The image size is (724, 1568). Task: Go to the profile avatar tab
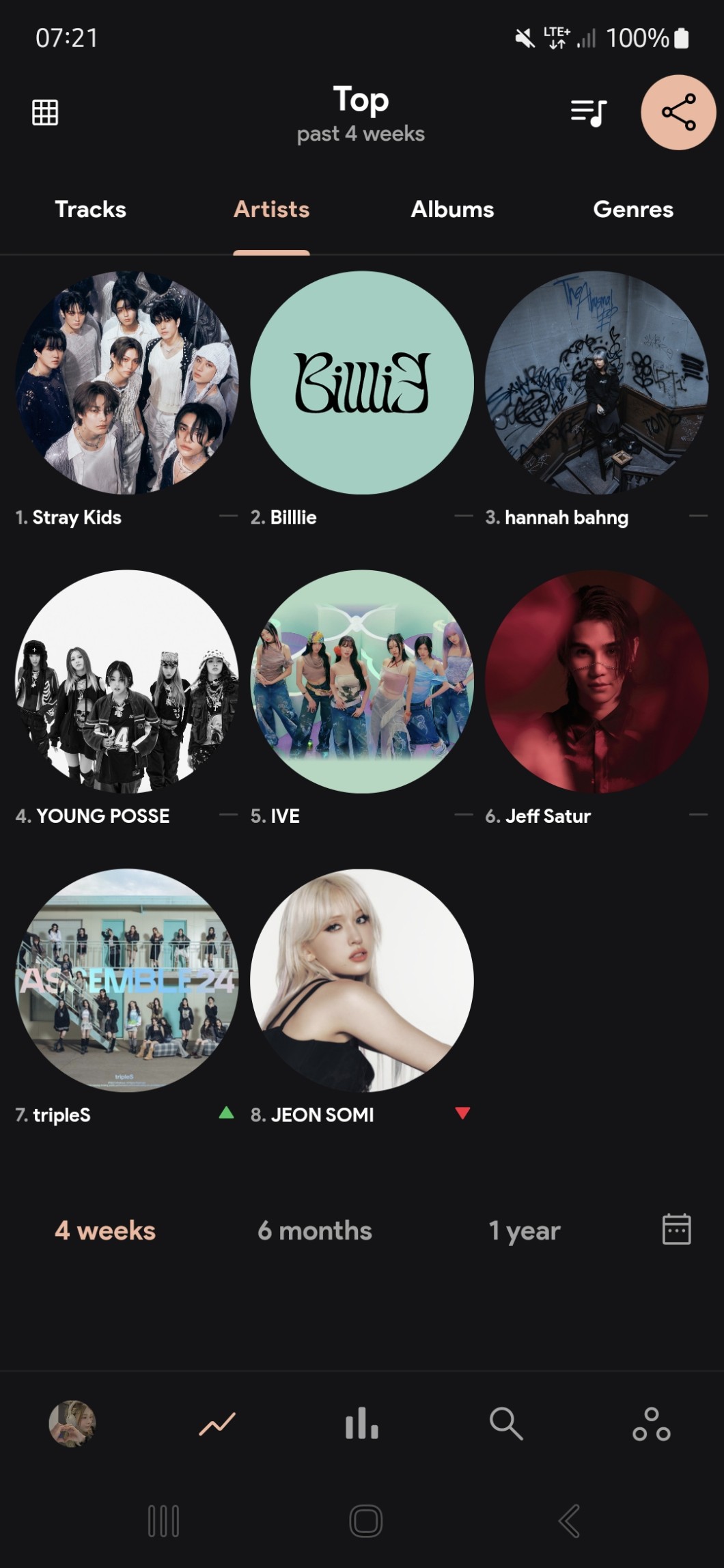point(72,1424)
